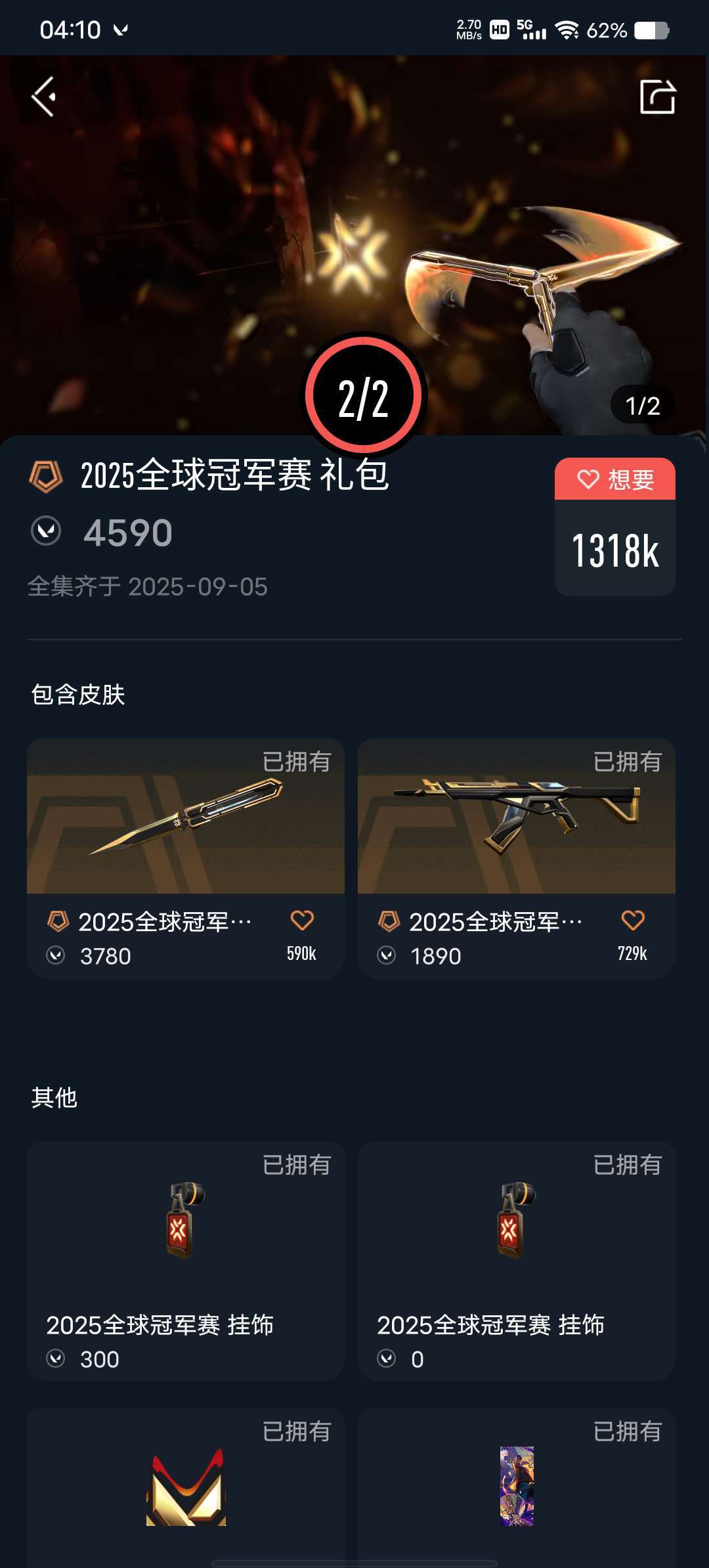Tap the 想要 wishlist button
The height and width of the screenshot is (1568, 709).
(614, 479)
